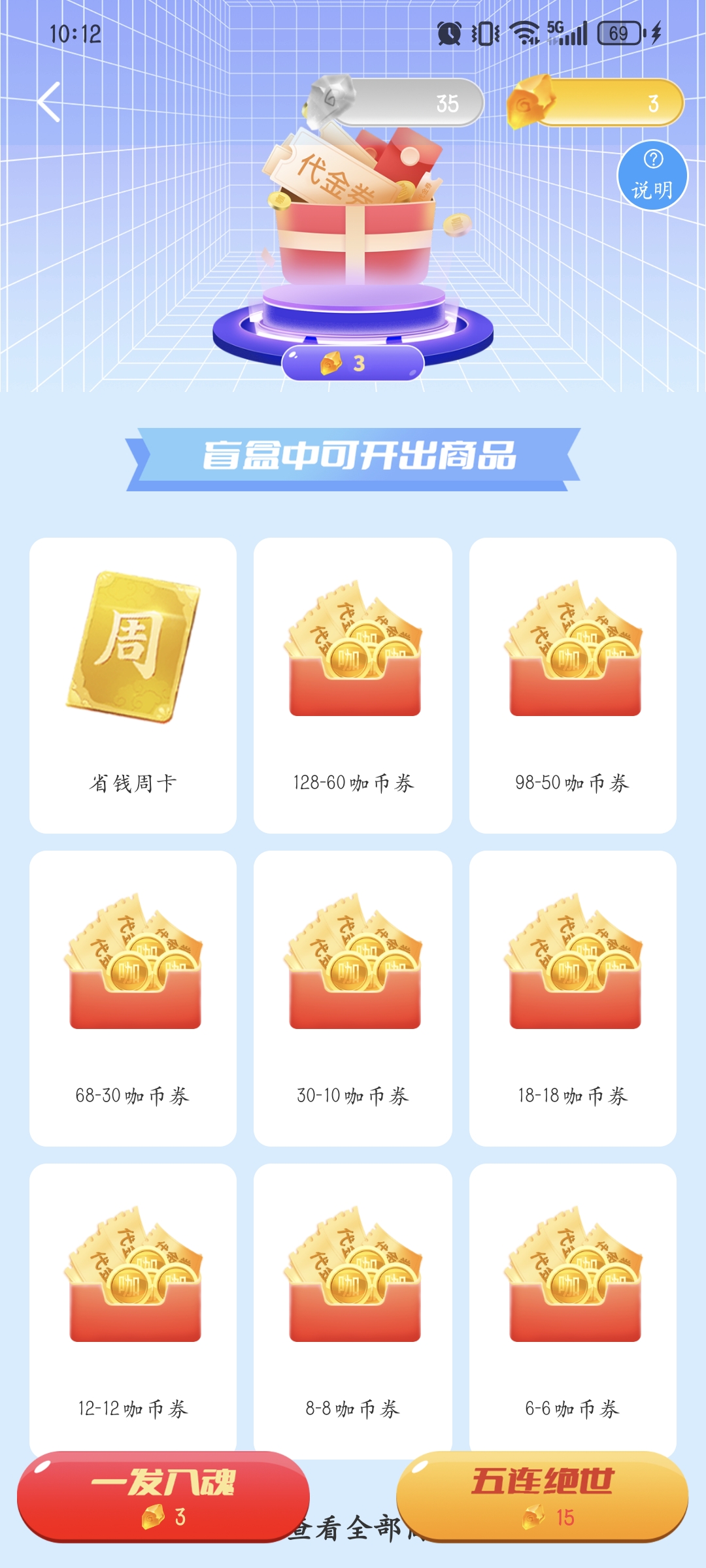Select the 68-30咖币券 card
Image resolution: width=706 pixels, height=1568 pixels.
(133, 998)
